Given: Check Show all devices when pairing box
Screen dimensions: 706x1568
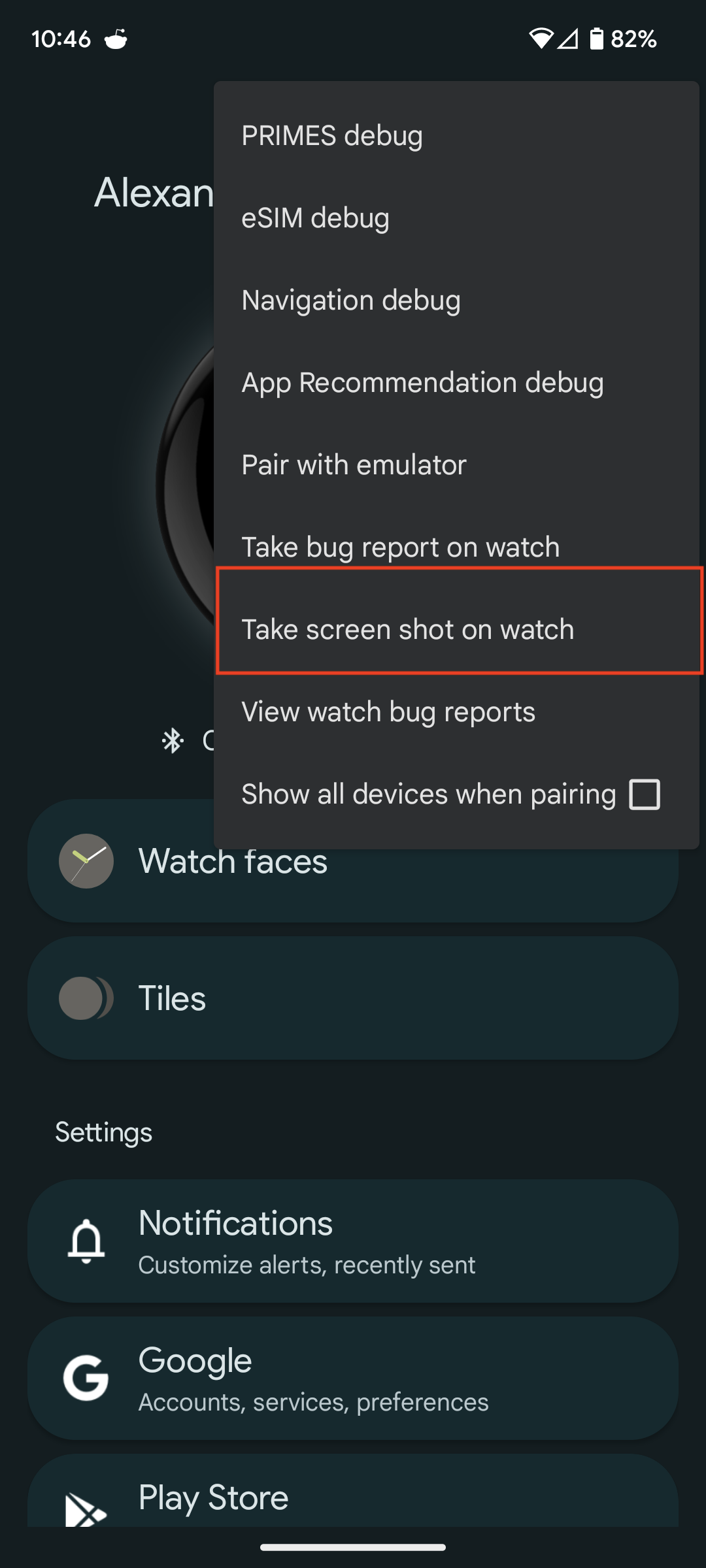Looking at the screenshot, I should tap(644, 794).
